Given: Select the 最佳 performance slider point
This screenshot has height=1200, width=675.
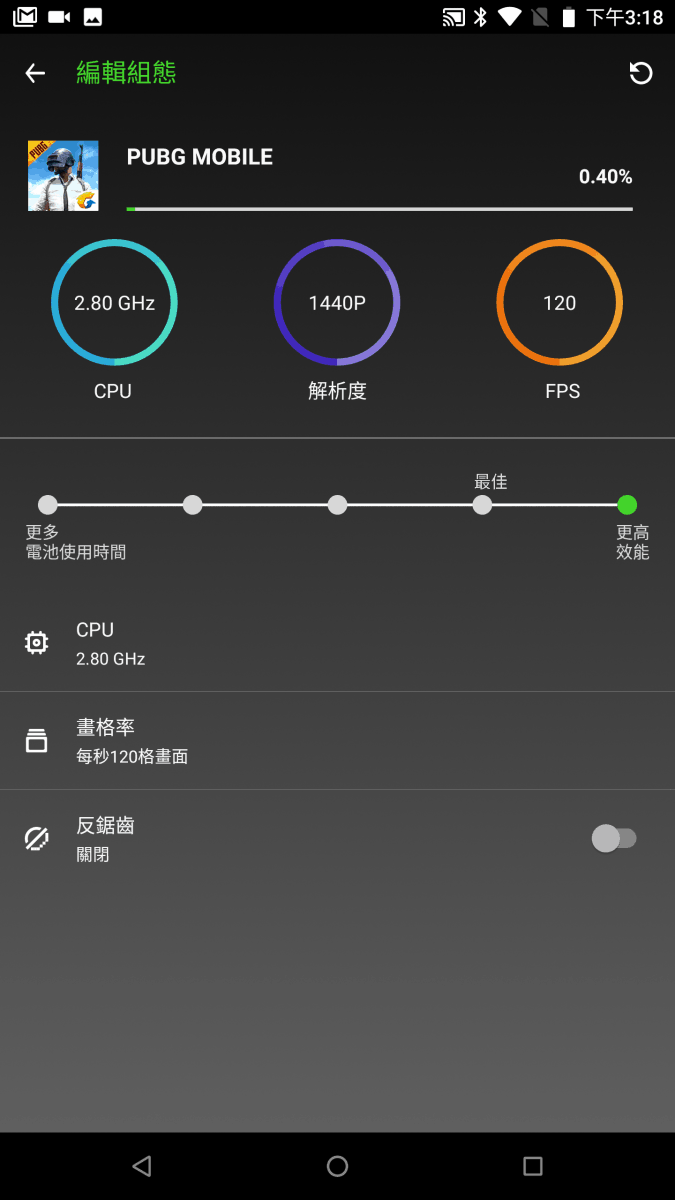Looking at the screenshot, I should point(482,505).
